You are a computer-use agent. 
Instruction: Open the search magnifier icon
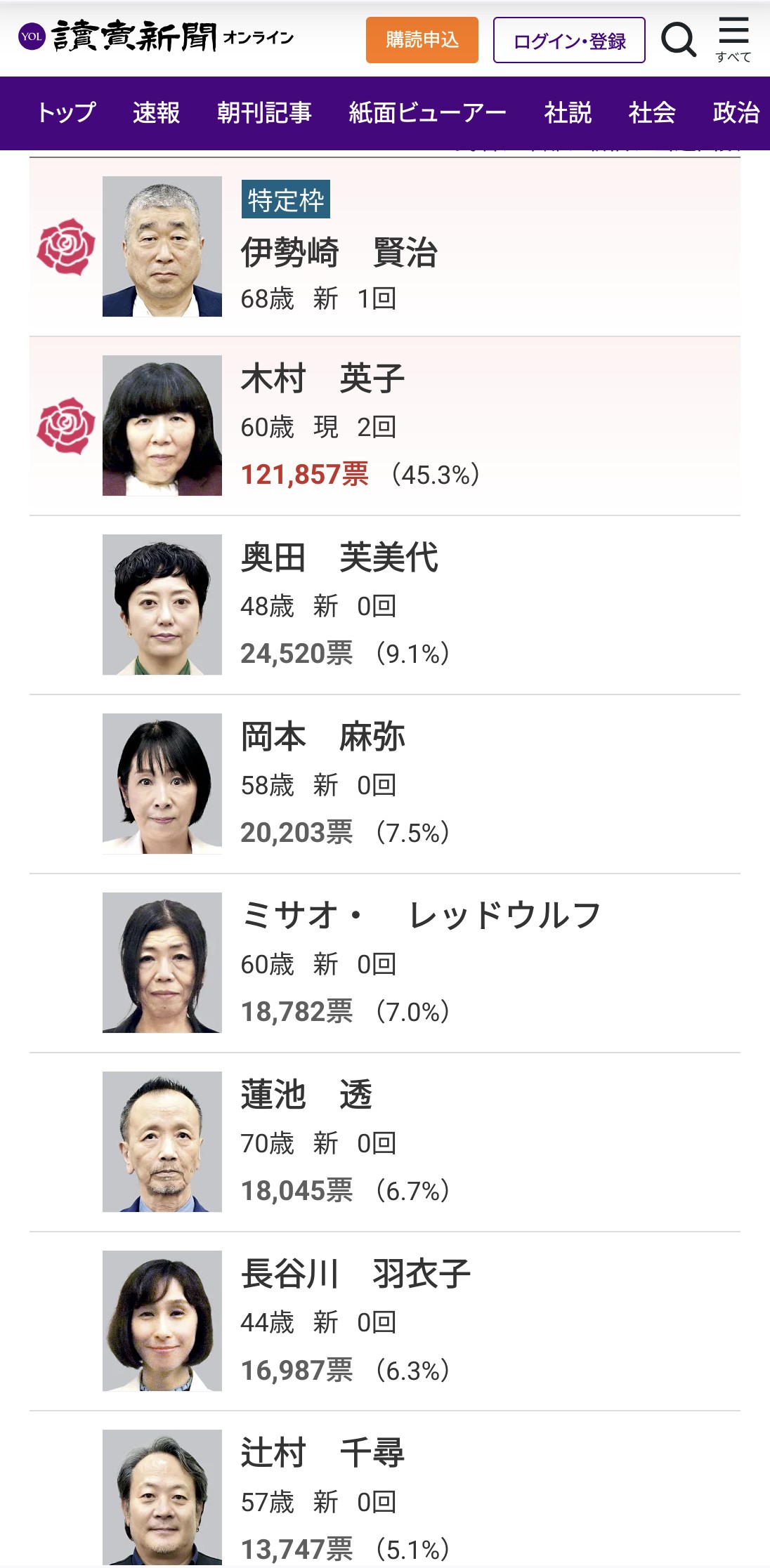[x=678, y=40]
